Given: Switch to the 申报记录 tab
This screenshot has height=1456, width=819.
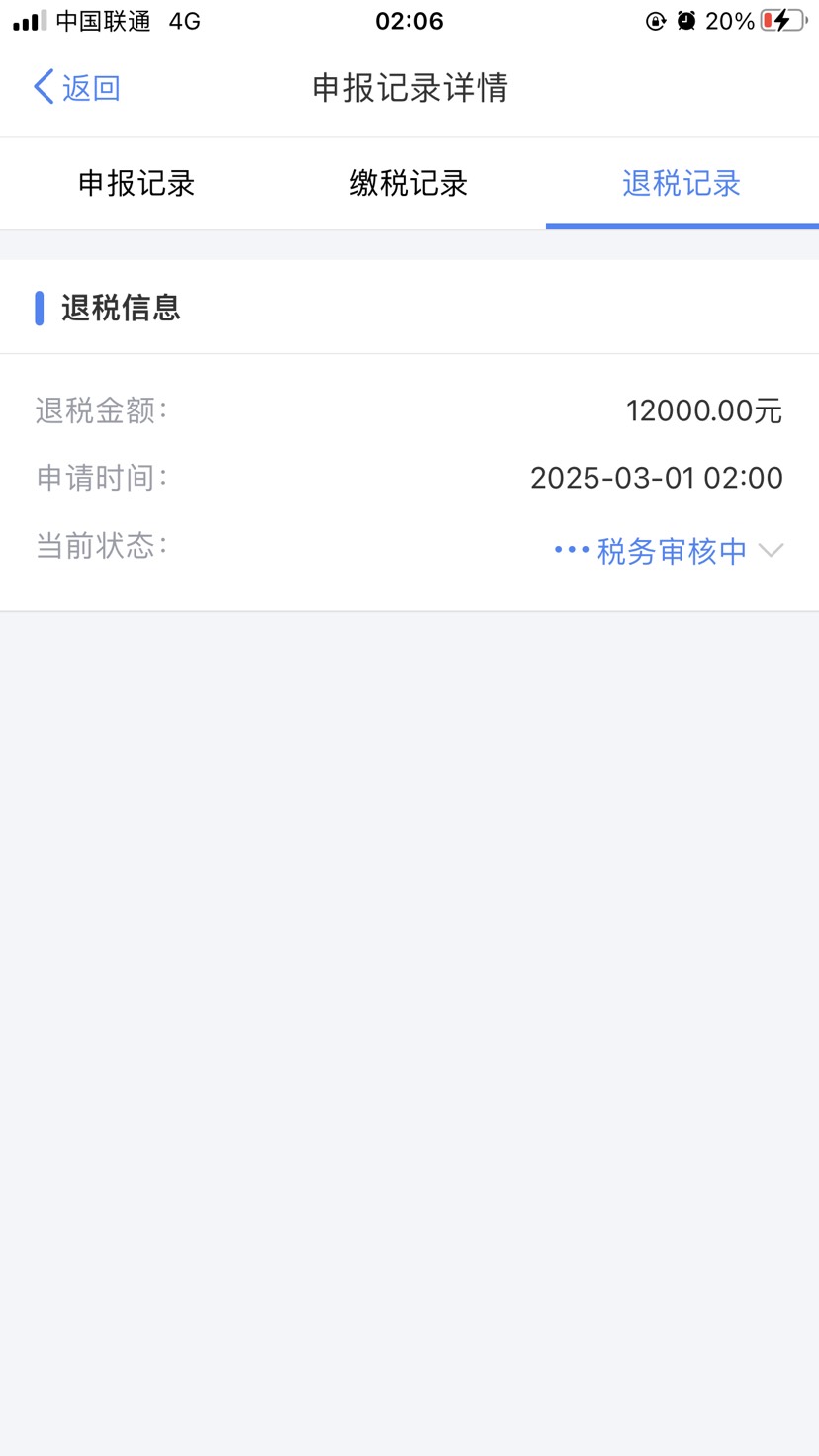Looking at the screenshot, I should tap(136, 184).
